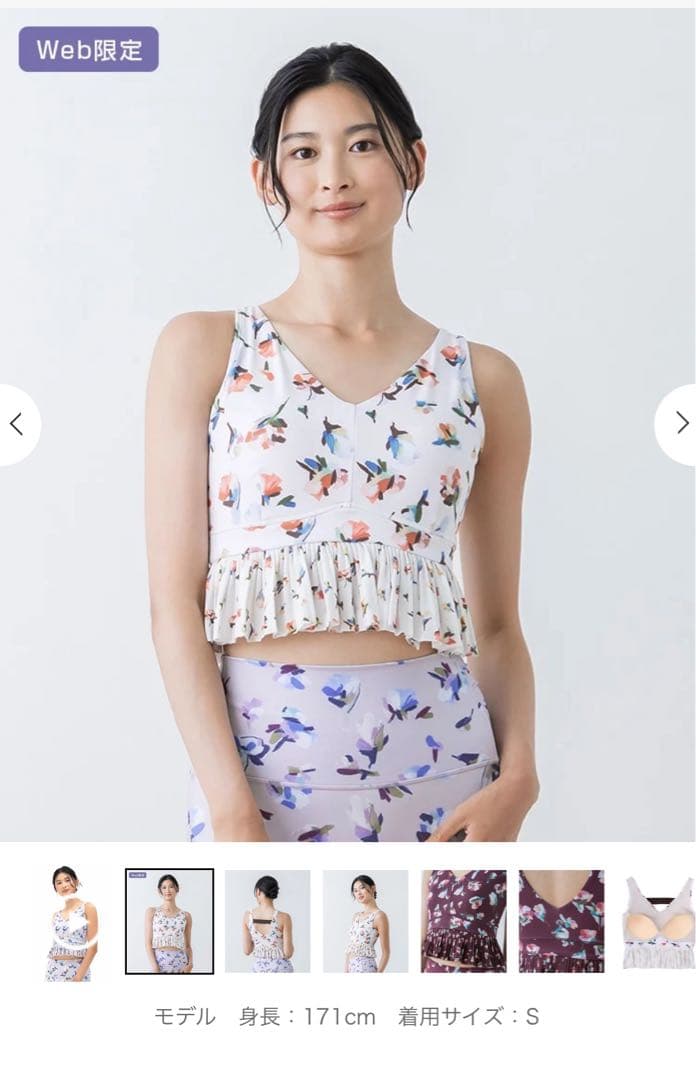
Task: Select the highlighted front-view thumbnail
Action: click(169, 921)
